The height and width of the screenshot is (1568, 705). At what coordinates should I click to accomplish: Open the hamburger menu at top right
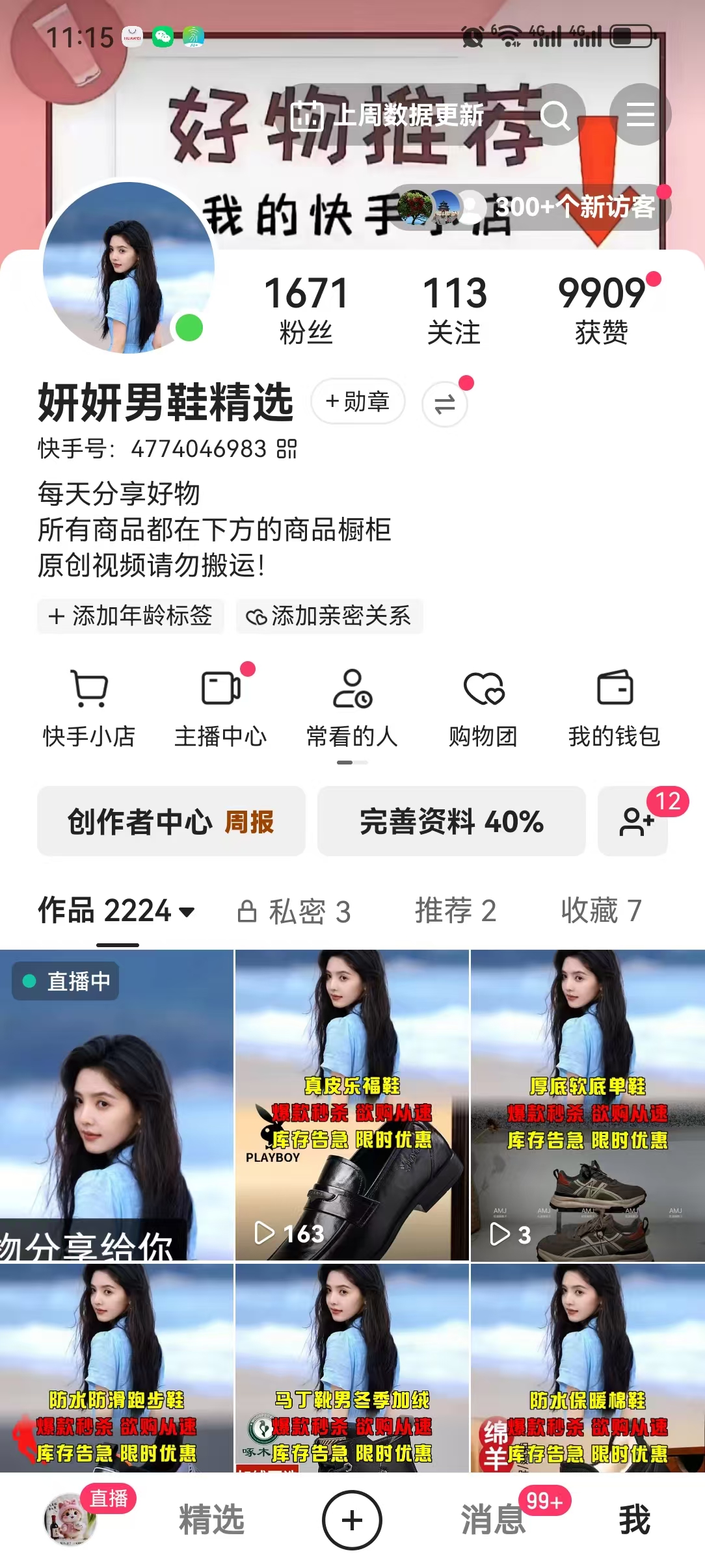640,115
